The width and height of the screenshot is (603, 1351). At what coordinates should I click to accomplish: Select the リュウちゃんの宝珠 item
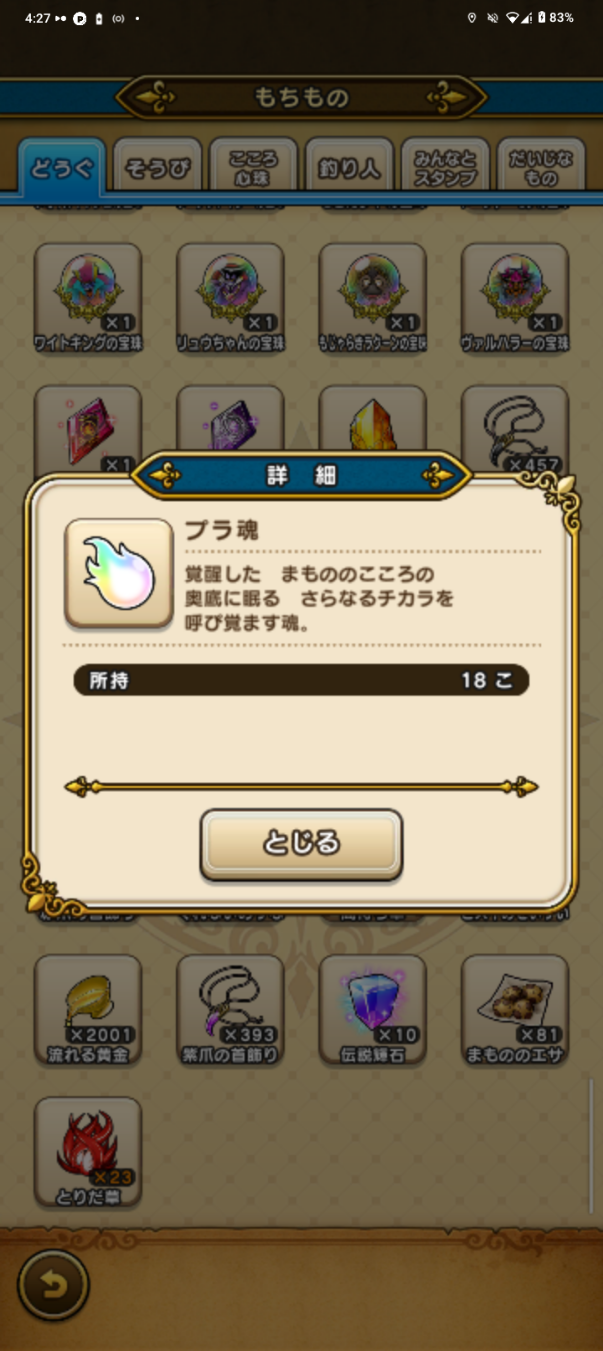230,298
